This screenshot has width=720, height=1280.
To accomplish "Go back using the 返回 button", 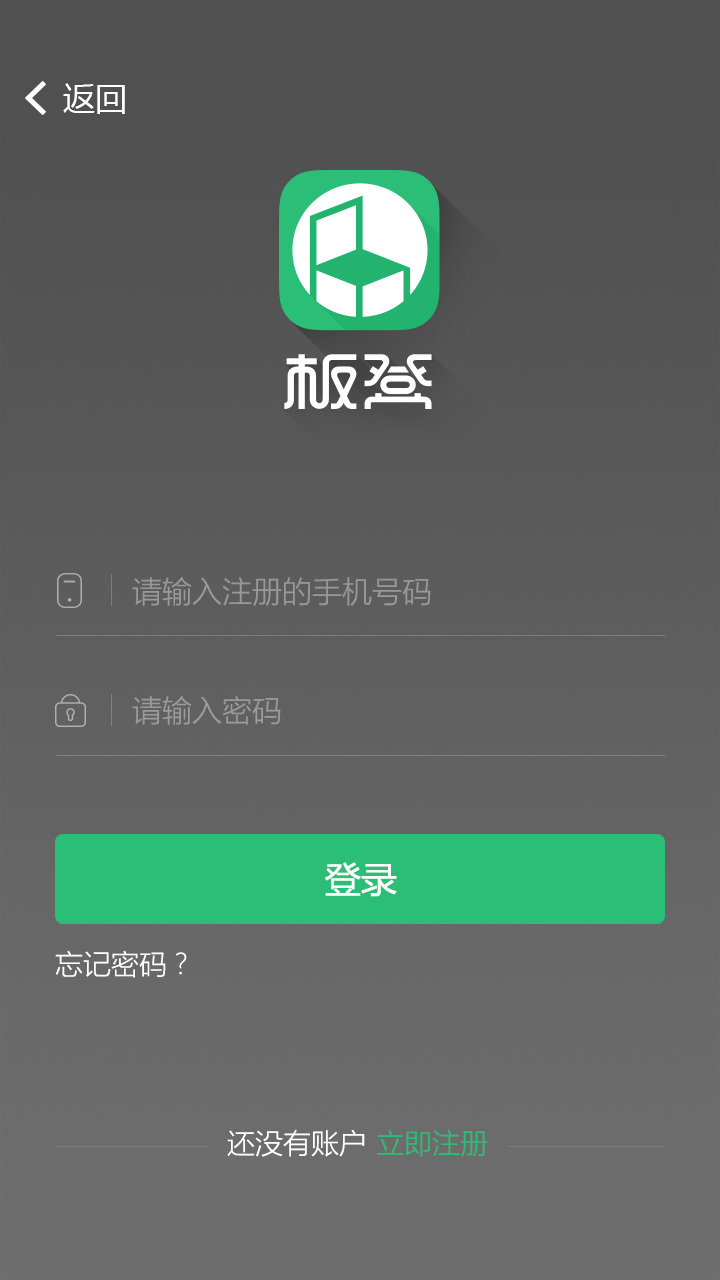I will (x=75, y=99).
